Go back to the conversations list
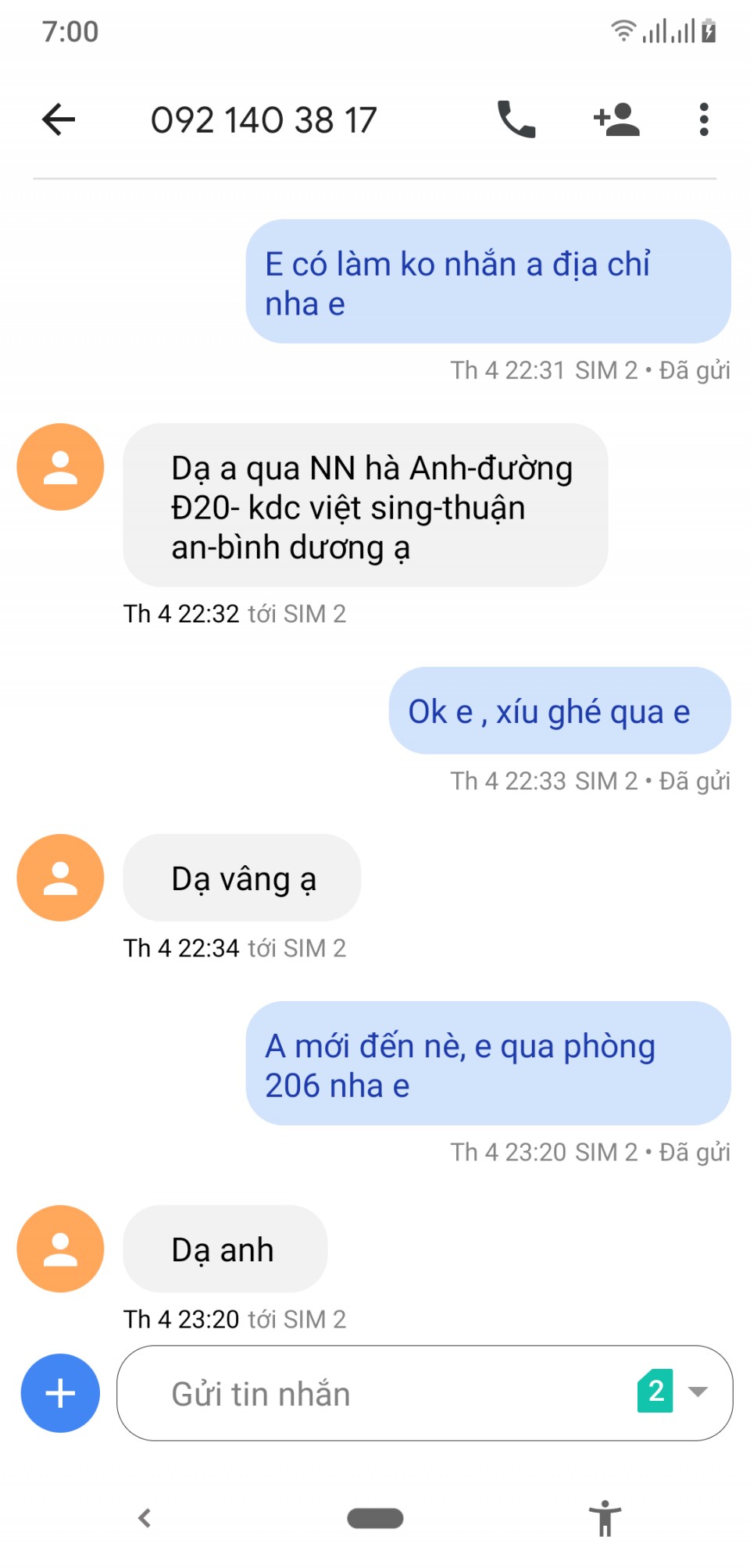The image size is (750, 1568). [59, 119]
